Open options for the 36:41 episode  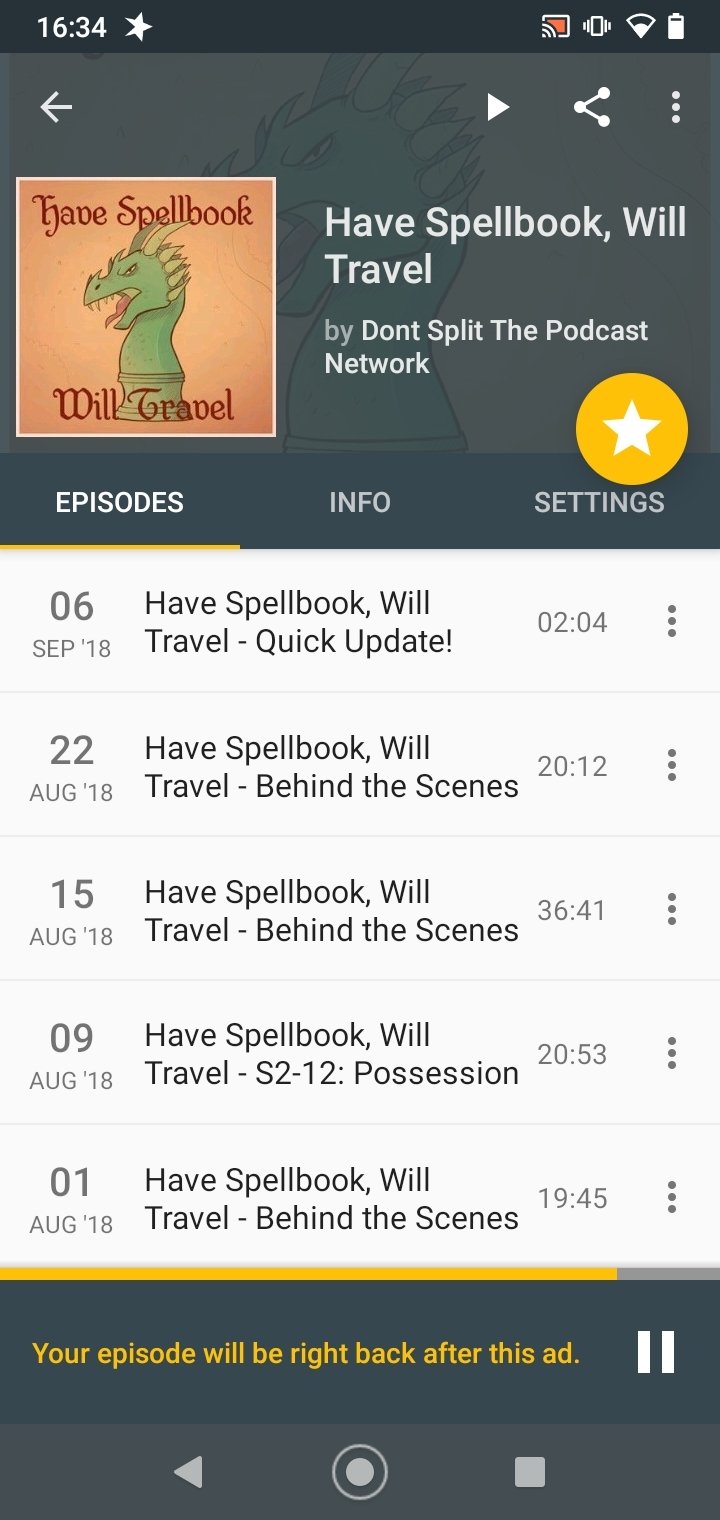point(672,910)
